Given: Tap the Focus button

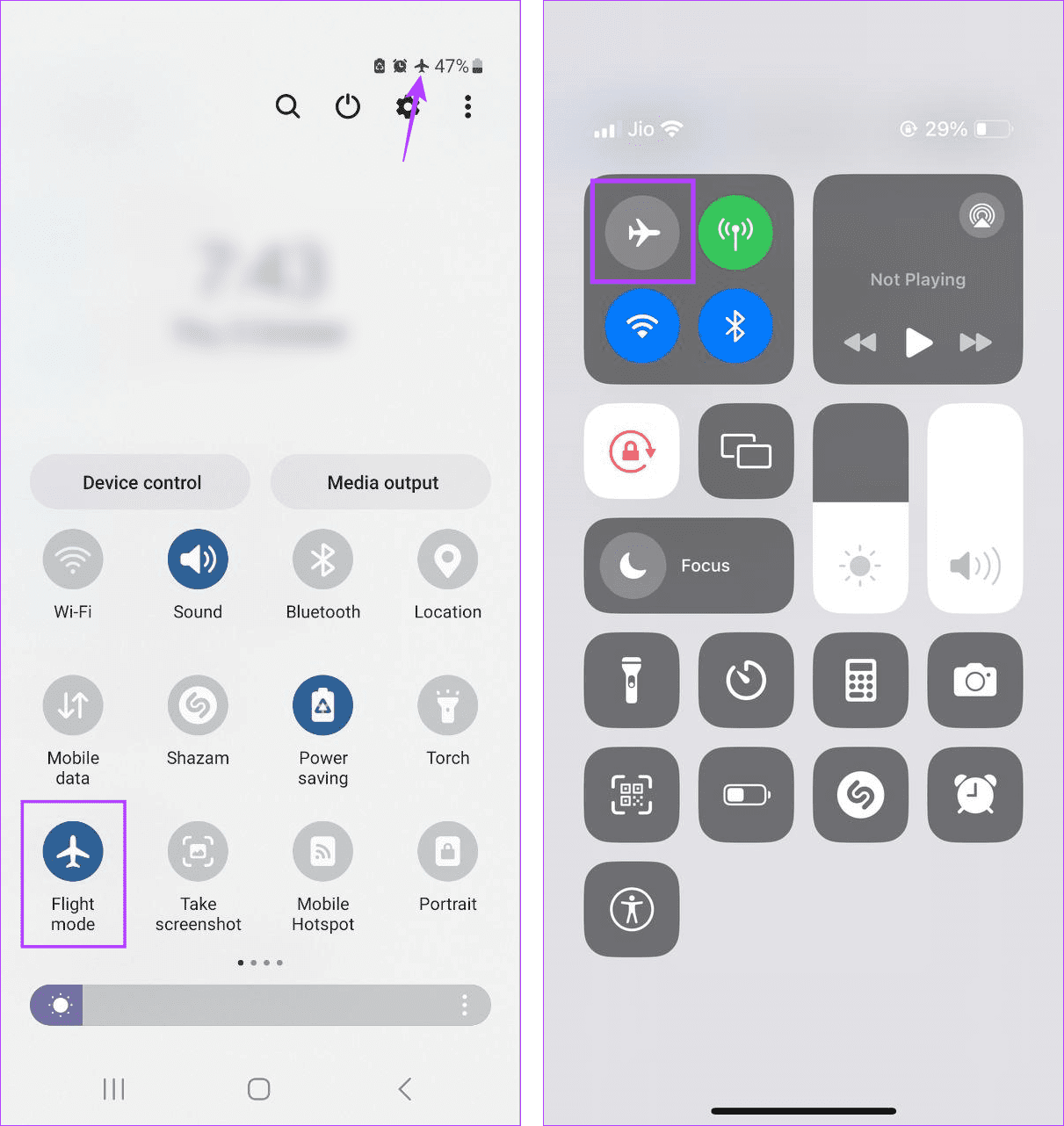Looking at the screenshot, I should click(x=688, y=566).
